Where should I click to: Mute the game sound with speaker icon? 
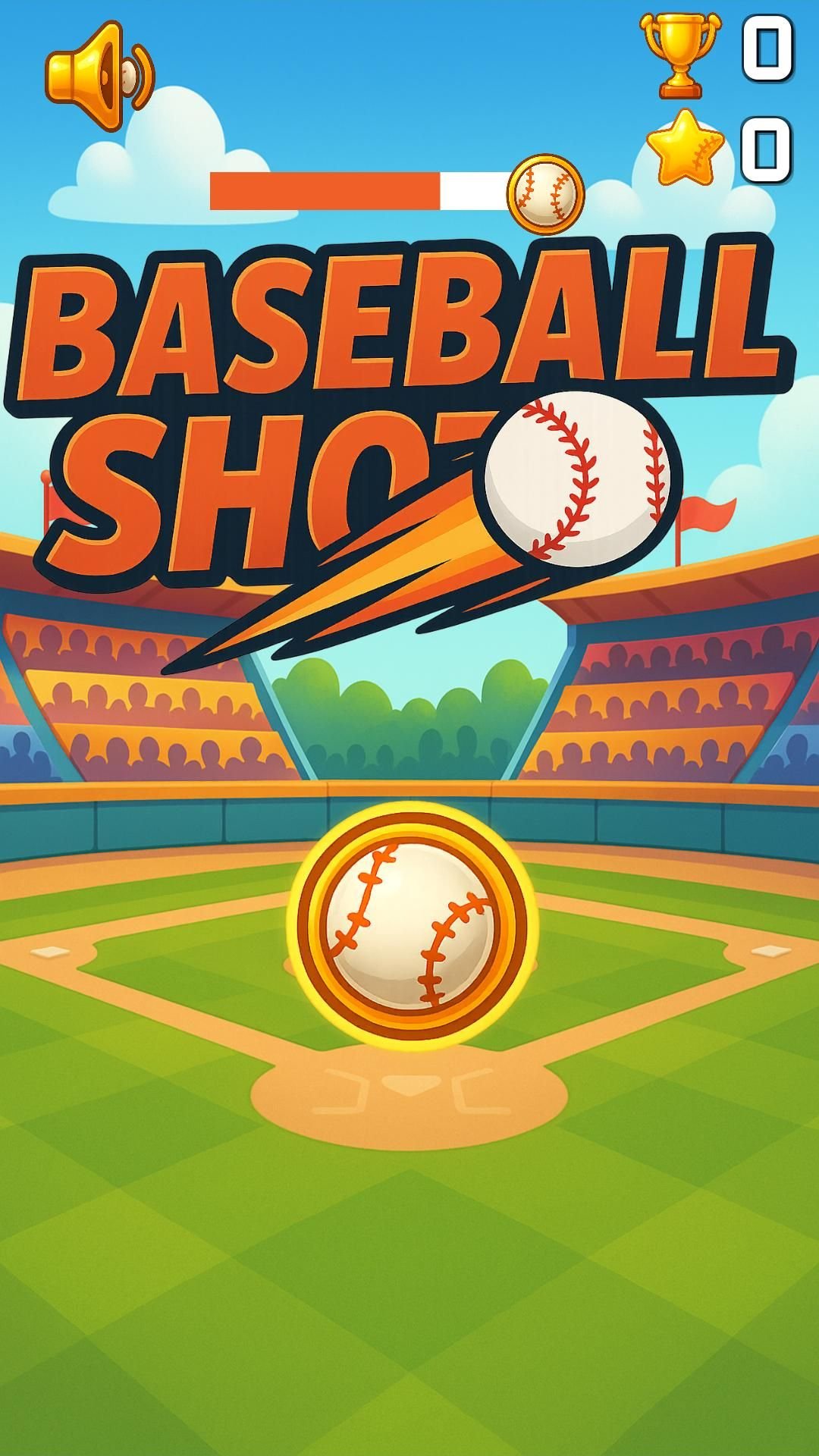[x=99, y=75]
